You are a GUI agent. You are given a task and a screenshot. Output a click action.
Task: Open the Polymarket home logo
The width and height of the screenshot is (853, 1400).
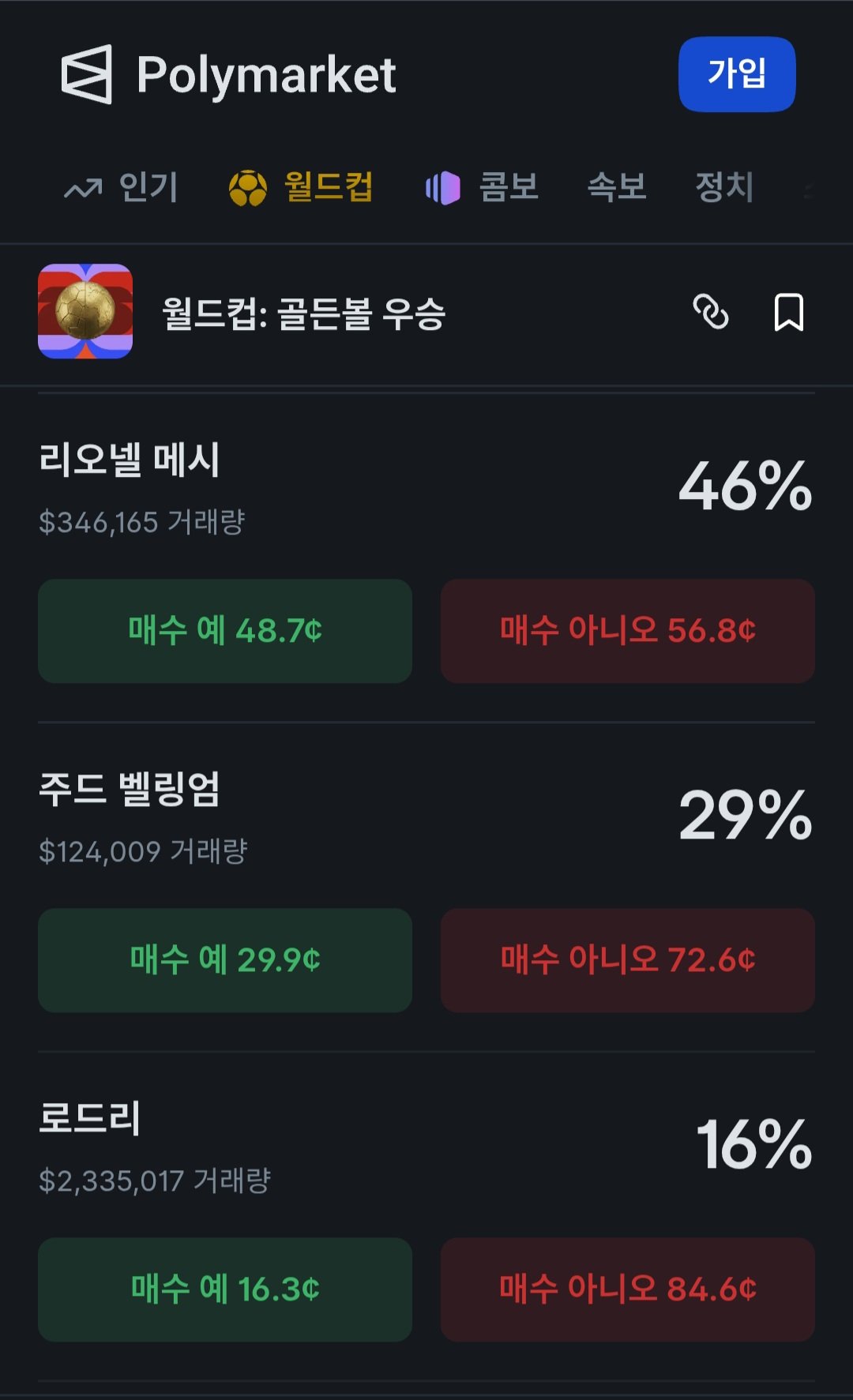228,75
